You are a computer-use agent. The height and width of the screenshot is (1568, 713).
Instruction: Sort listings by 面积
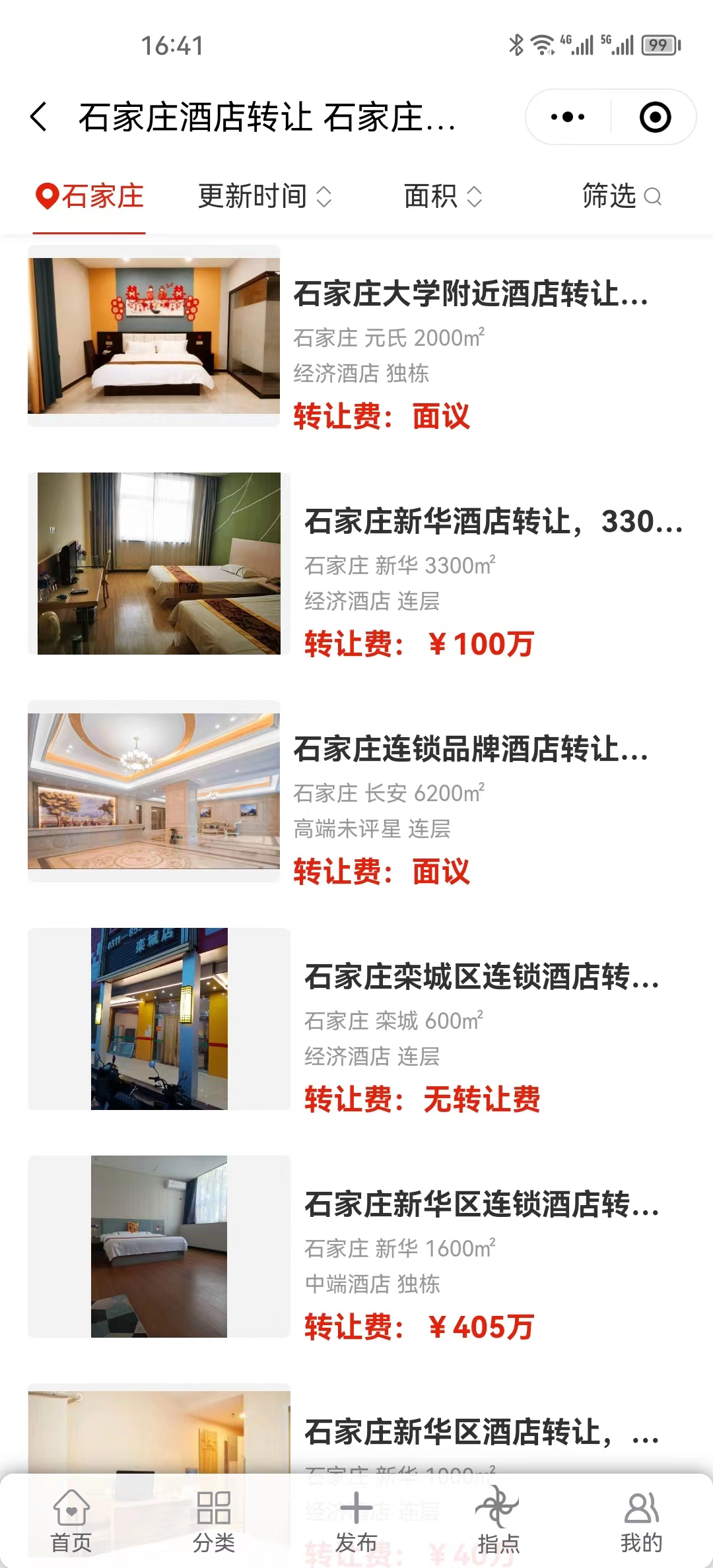tap(442, 197)
